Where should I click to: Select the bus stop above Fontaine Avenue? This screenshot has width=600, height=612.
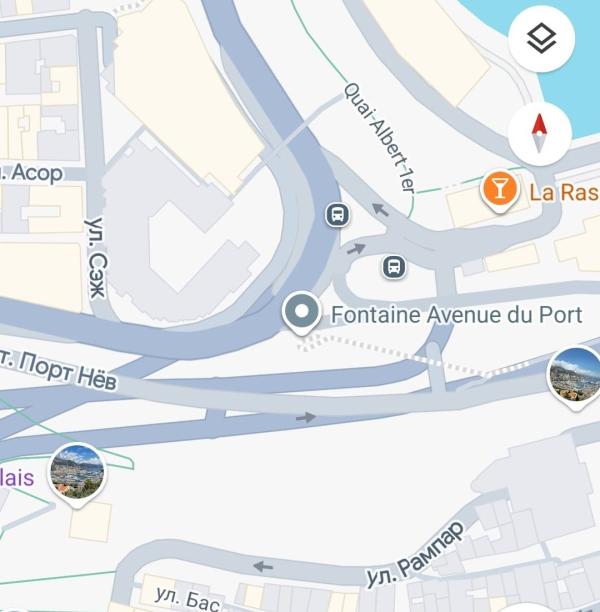[394, 267]
